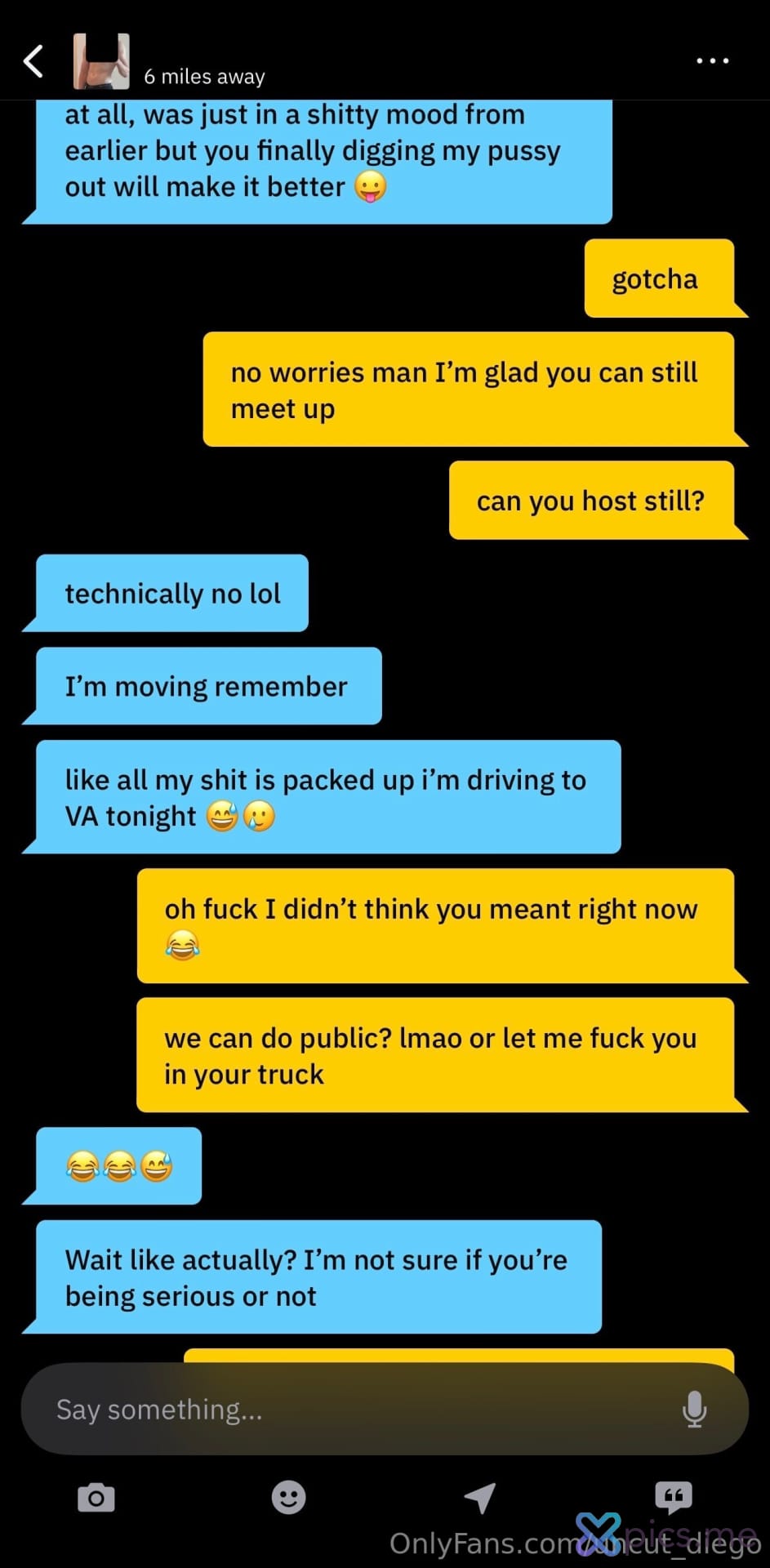The image size is (770, 1568).
Task: Open the profile photo thumbnail
Action: point(101,61)
